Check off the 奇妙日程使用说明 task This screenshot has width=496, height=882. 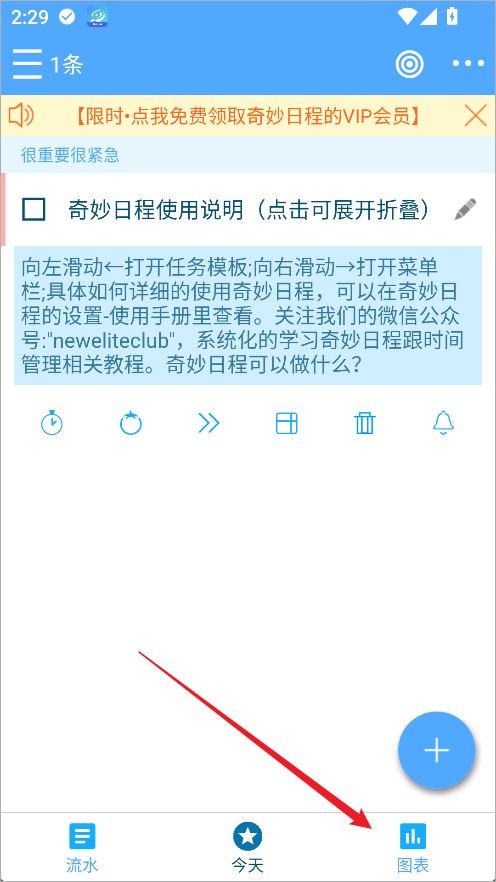coord(34,209)
